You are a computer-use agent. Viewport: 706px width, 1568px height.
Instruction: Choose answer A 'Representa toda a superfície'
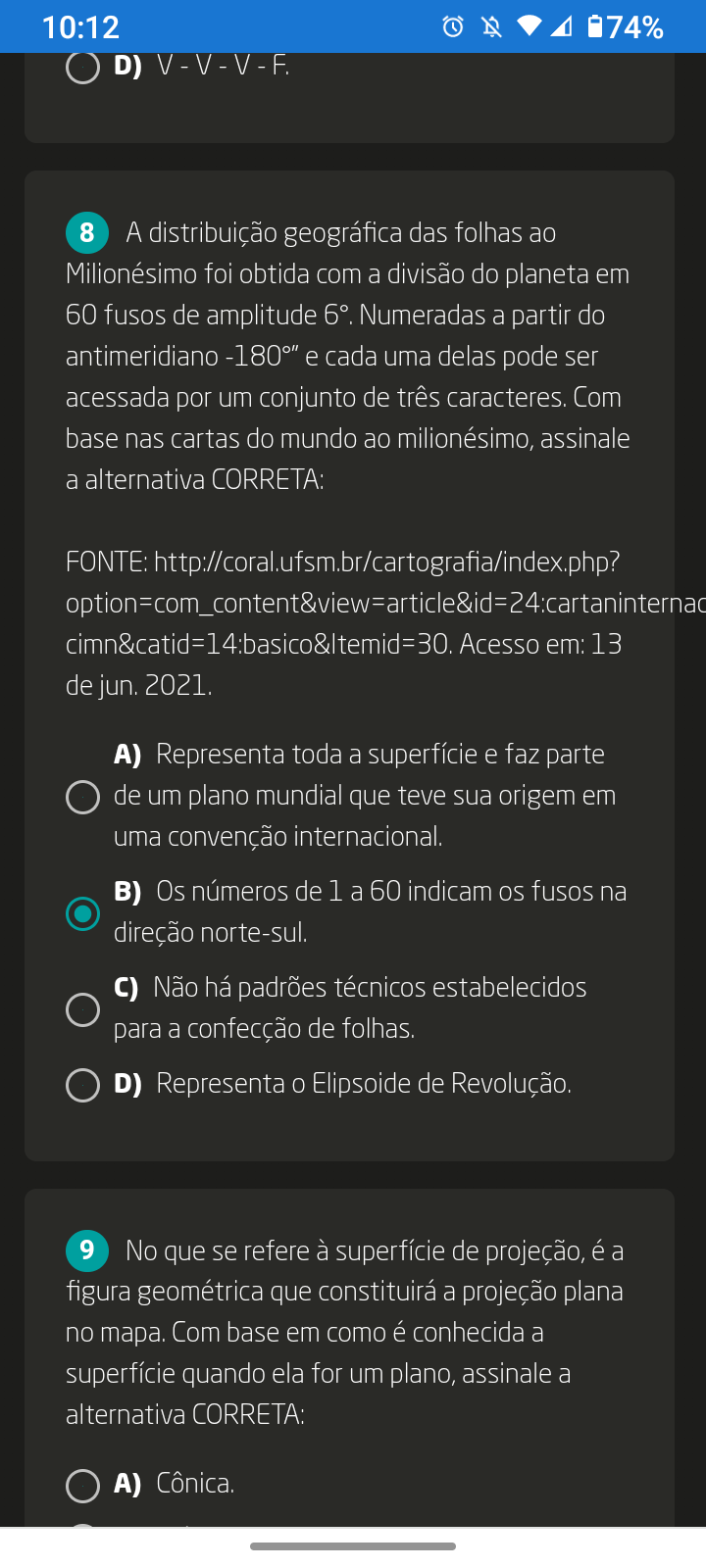click(83, 797)
